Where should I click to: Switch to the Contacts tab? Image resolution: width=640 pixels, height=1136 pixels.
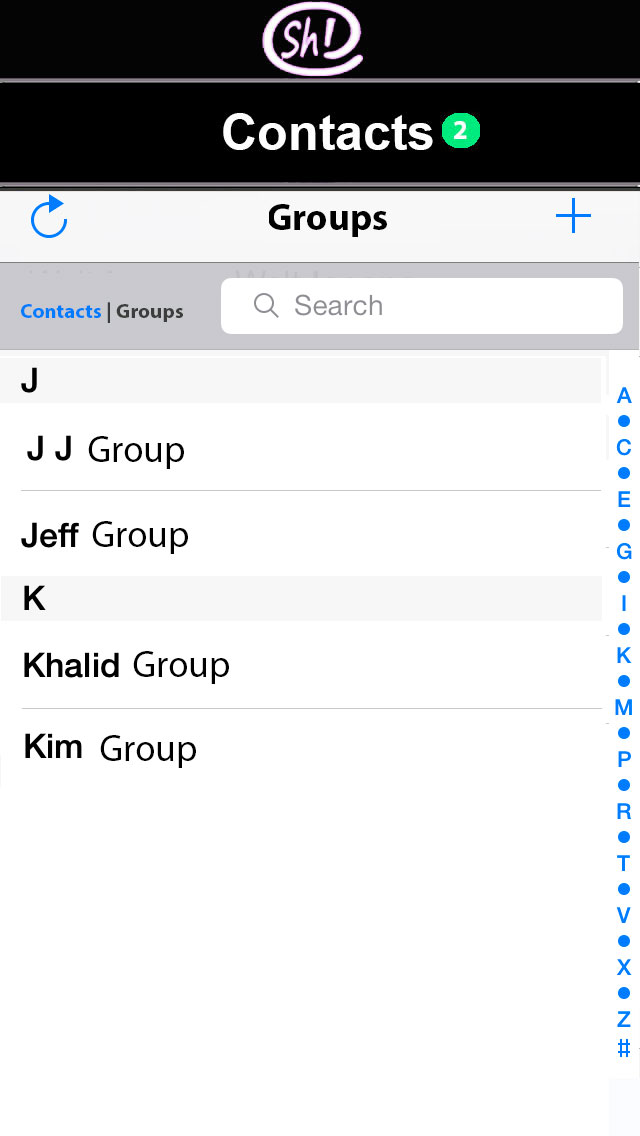pos(61,312)
